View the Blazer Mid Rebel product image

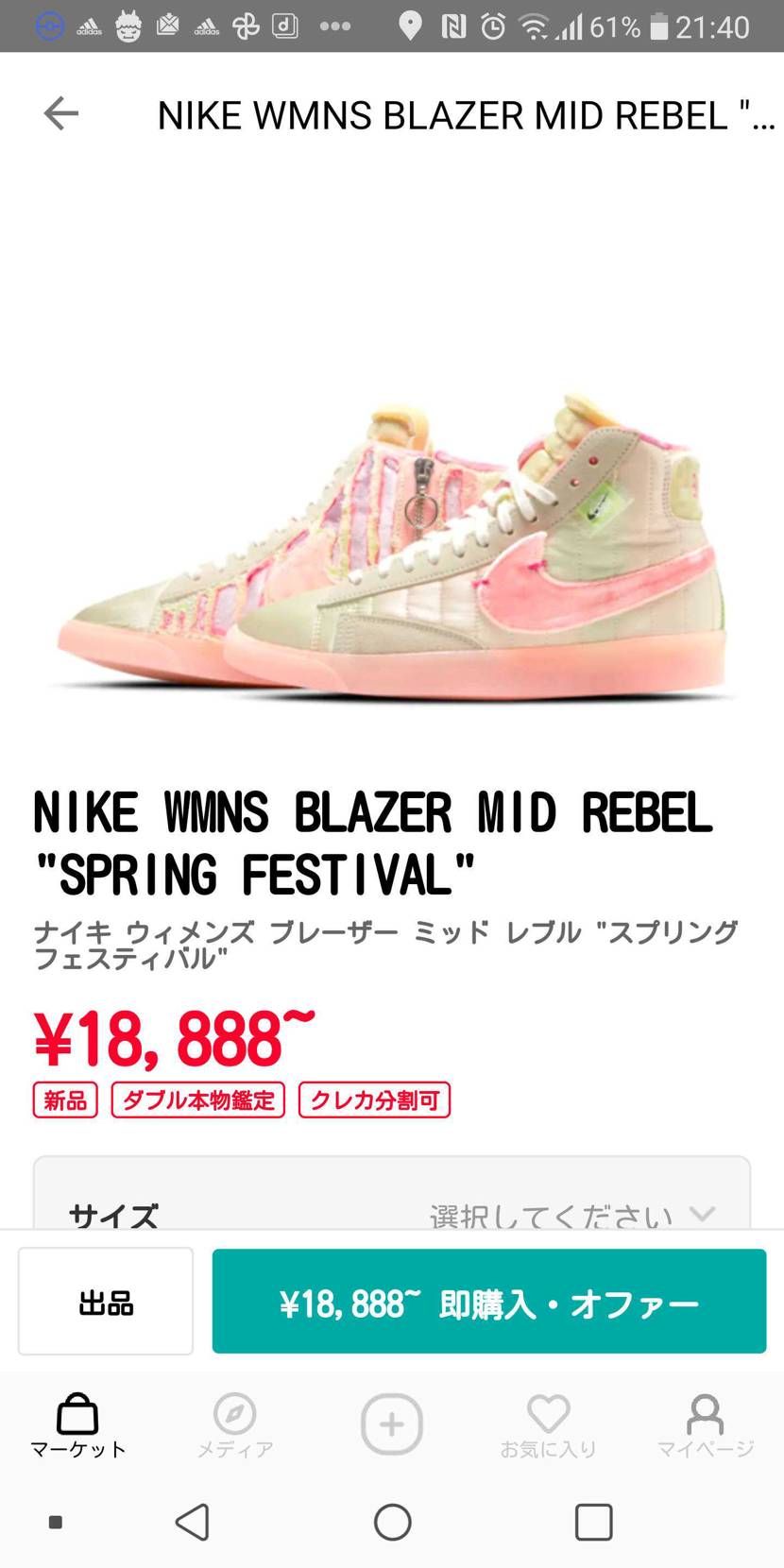(x=392, y=548)
